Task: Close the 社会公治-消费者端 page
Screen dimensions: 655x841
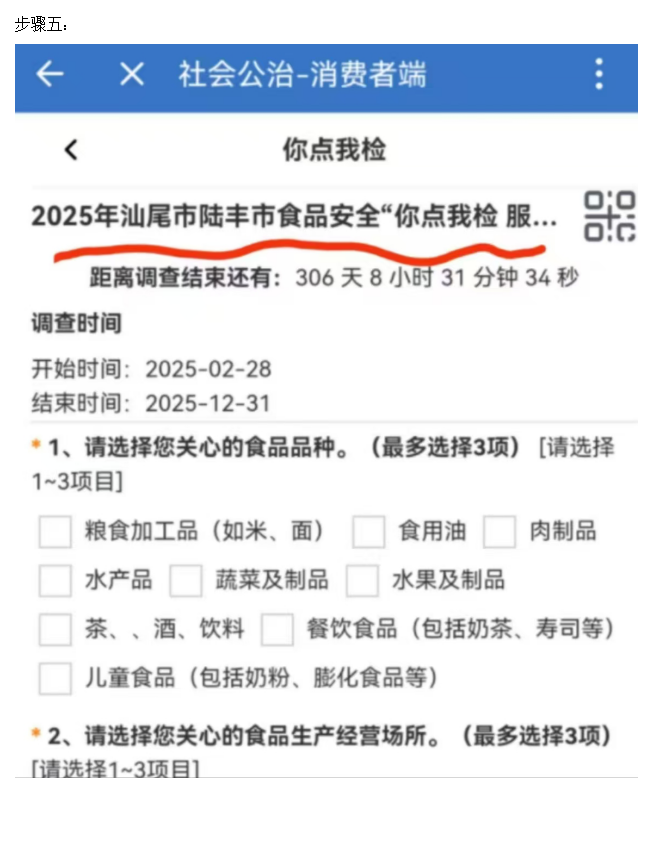Action: [x=132, y=74]
